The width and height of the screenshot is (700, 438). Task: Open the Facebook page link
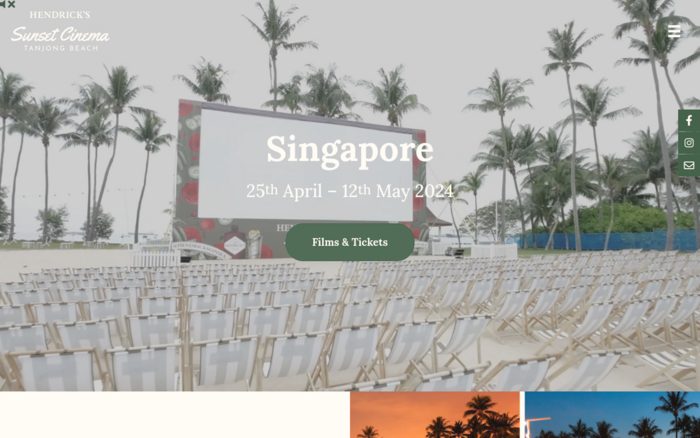coord(688,120)
